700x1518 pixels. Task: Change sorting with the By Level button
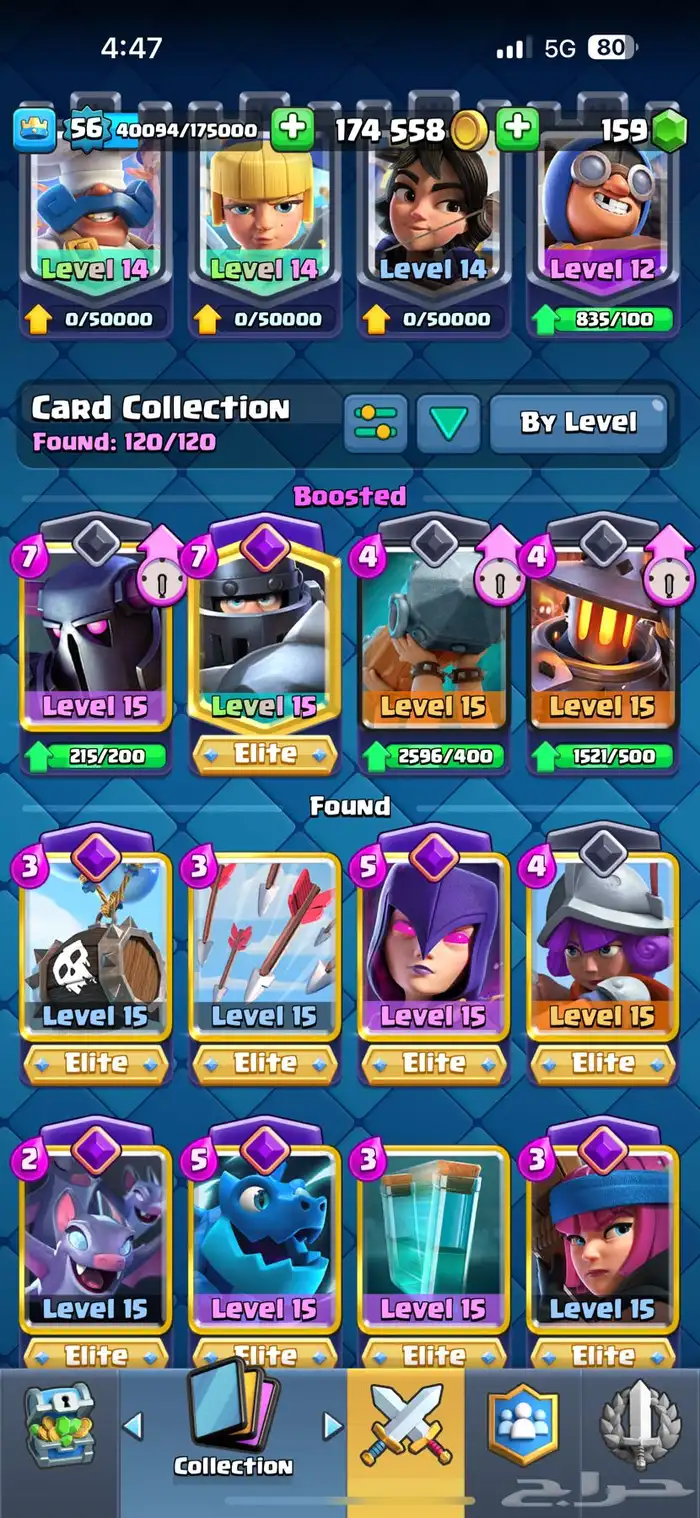click(x=578, y=423)
